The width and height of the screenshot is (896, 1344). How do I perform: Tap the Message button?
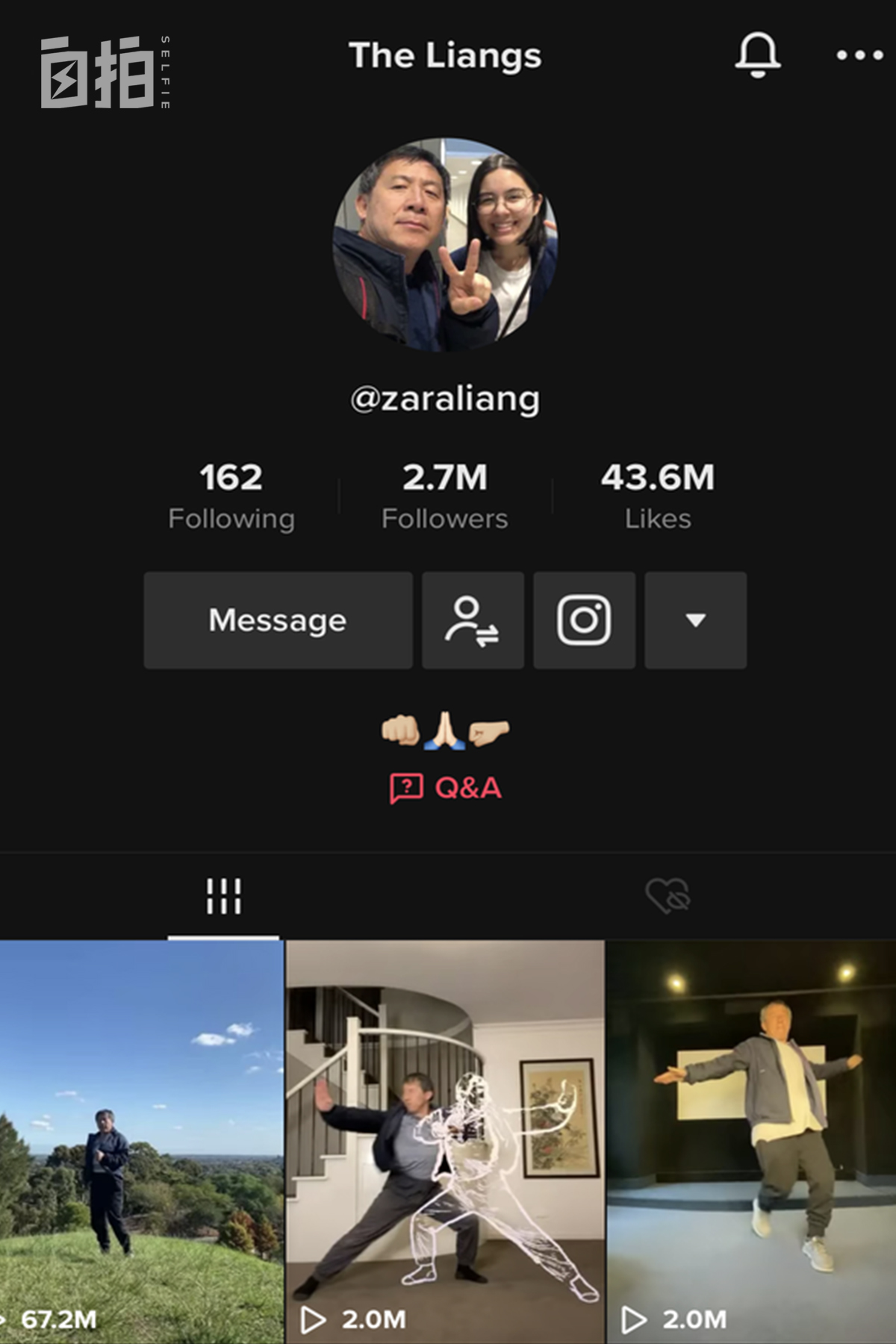click(x=278, y=620)
